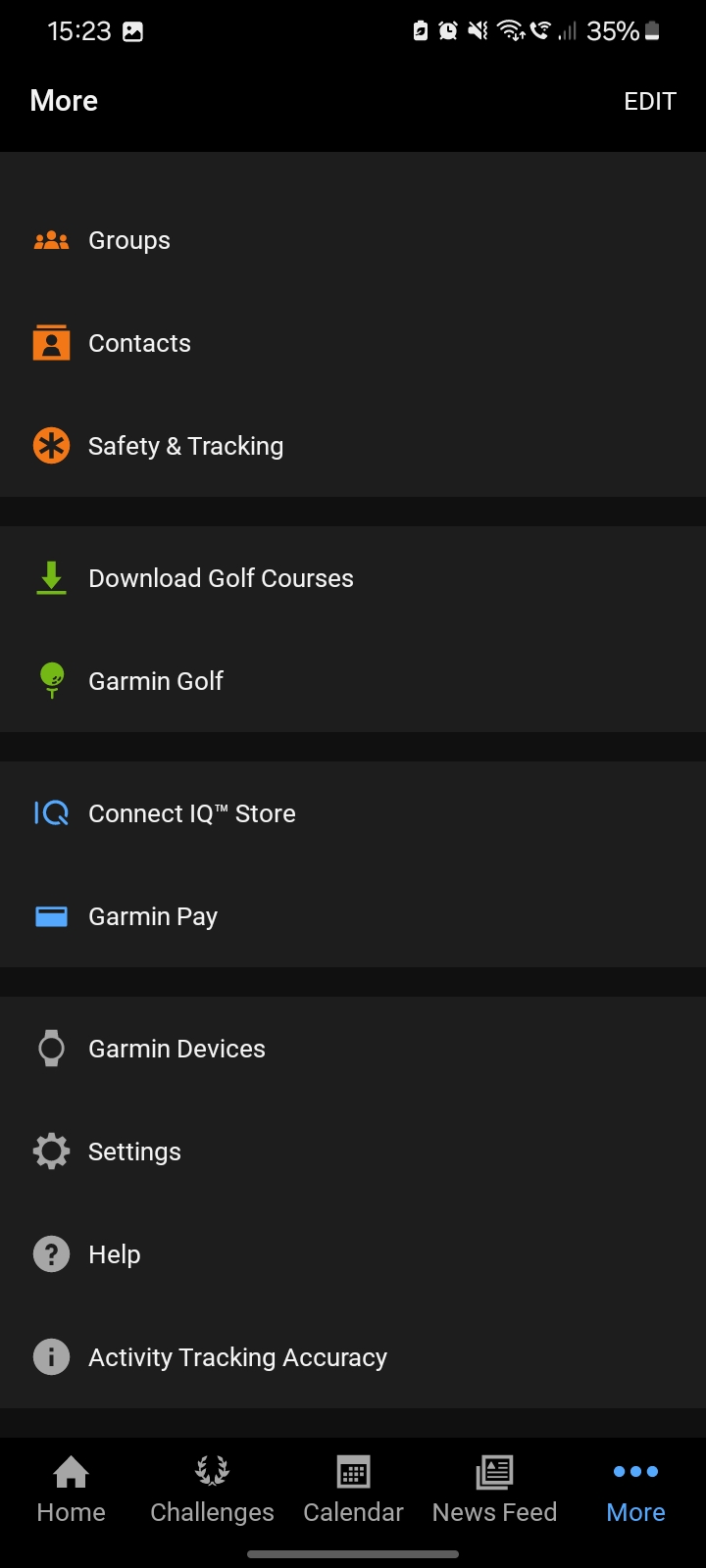The image size is (706, 1568).
Task: Open Garmin Golf
Action: (x=353, y=681)
